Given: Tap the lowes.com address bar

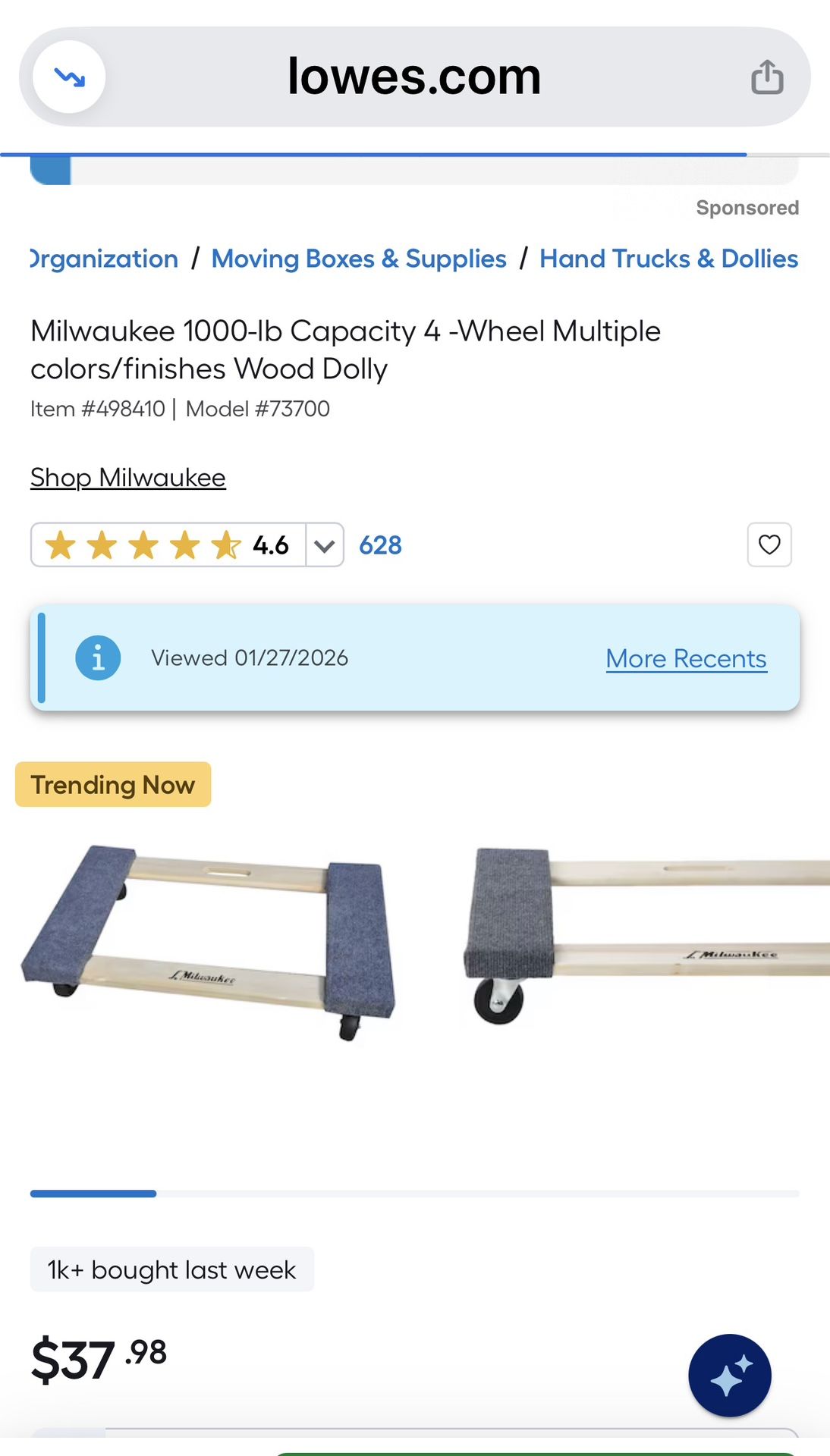Looking at the screenshot, I should click(414, 77).
